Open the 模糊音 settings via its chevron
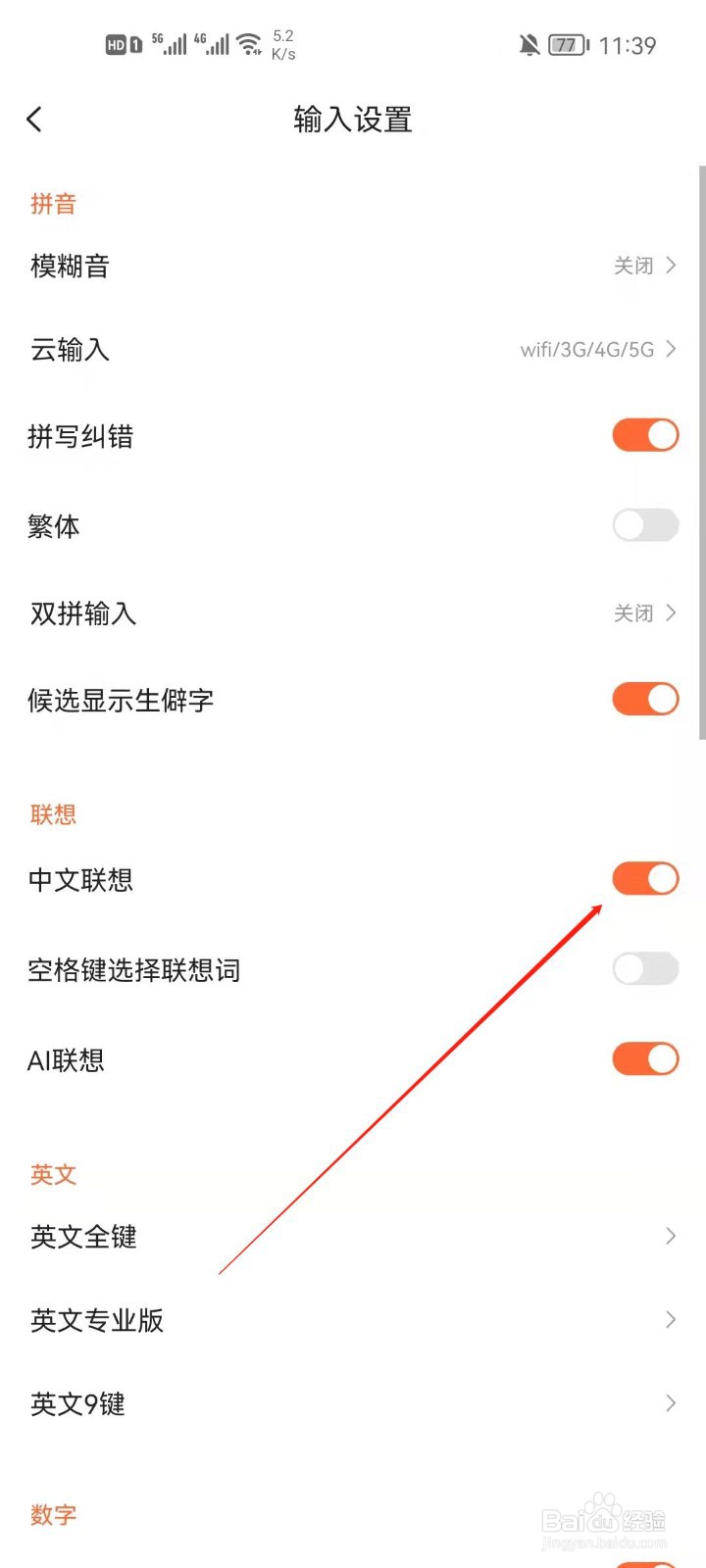 pos(670,265)
